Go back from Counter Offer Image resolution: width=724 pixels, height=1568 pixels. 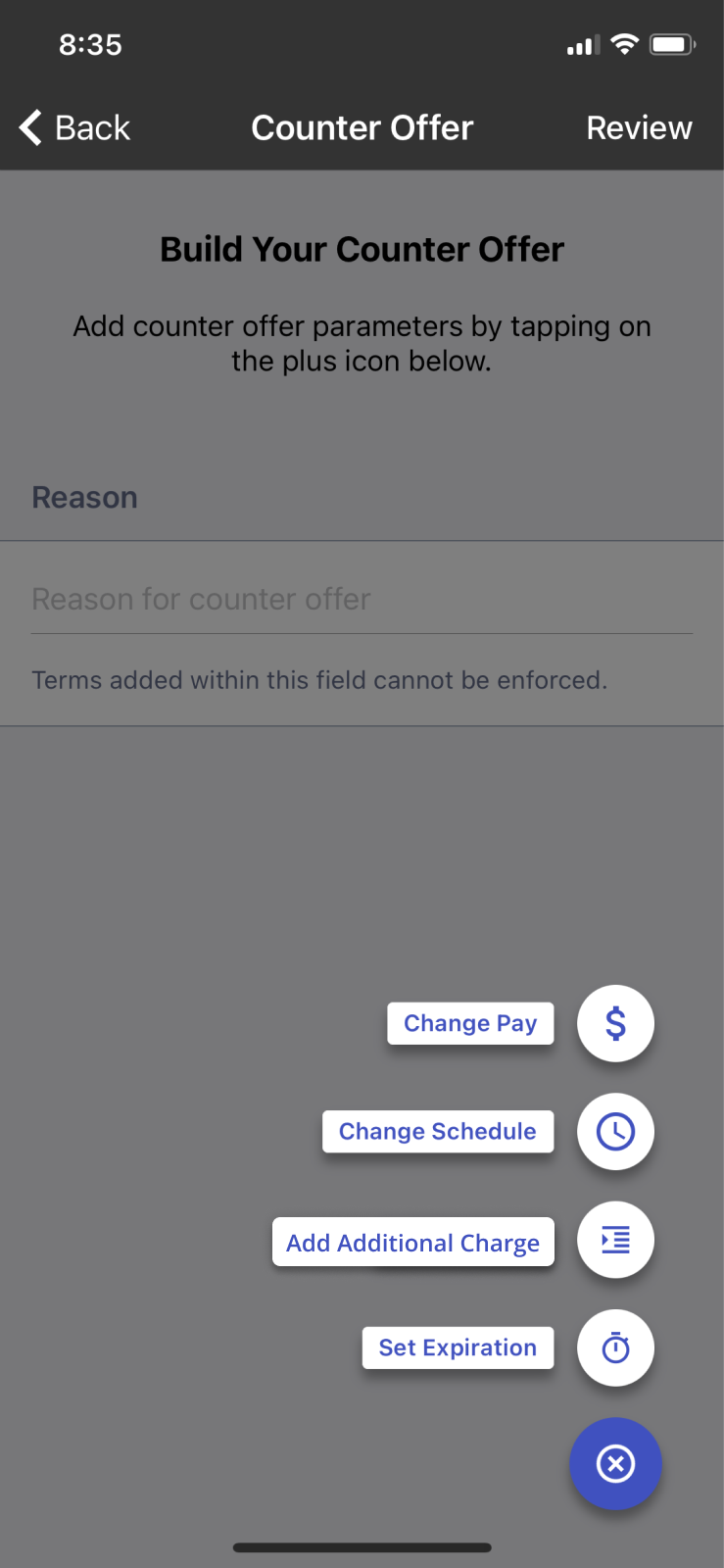tap(74, 127)
